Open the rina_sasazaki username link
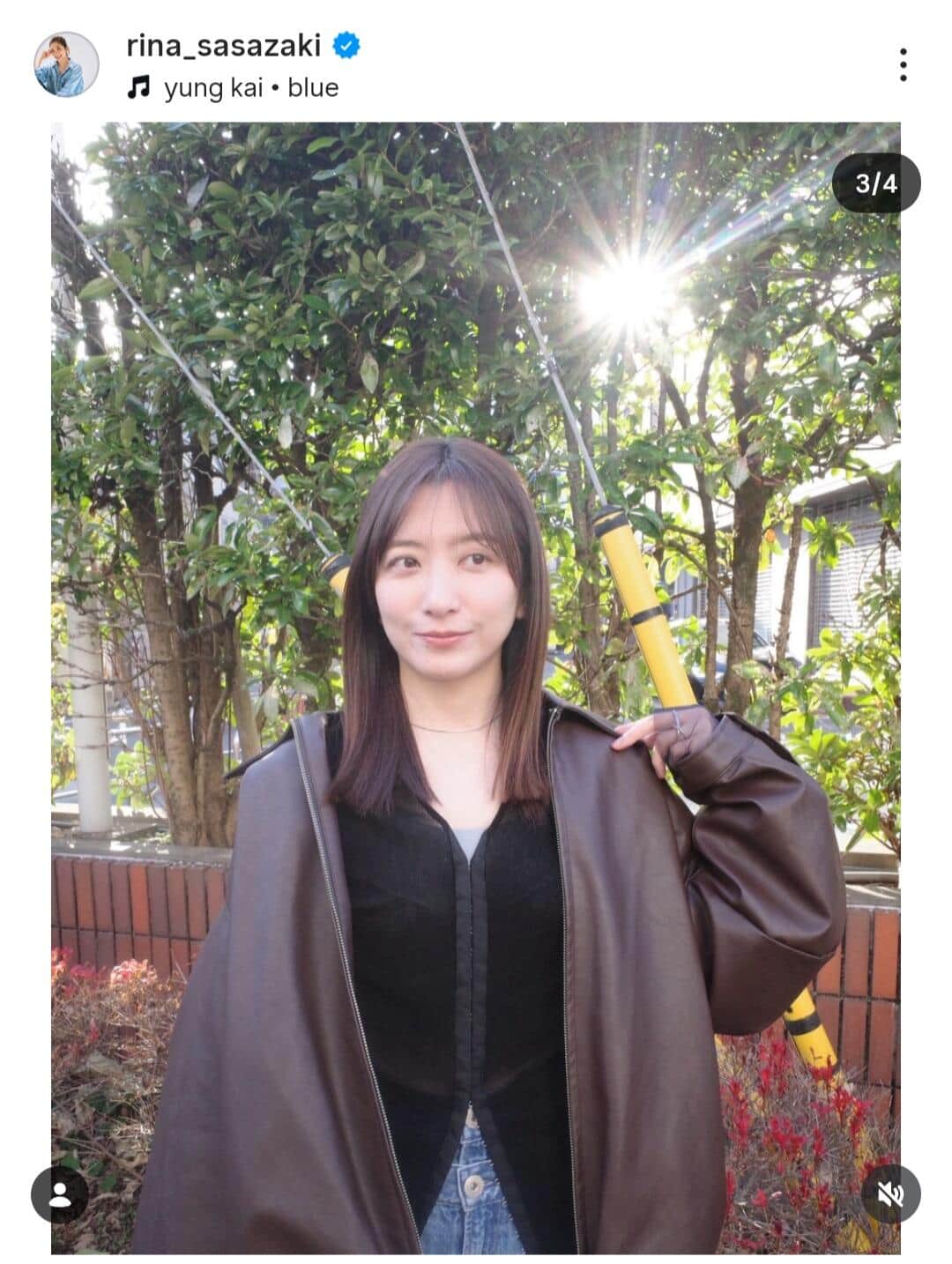This screenshot has height=1264, width=952. coord(223,45)
